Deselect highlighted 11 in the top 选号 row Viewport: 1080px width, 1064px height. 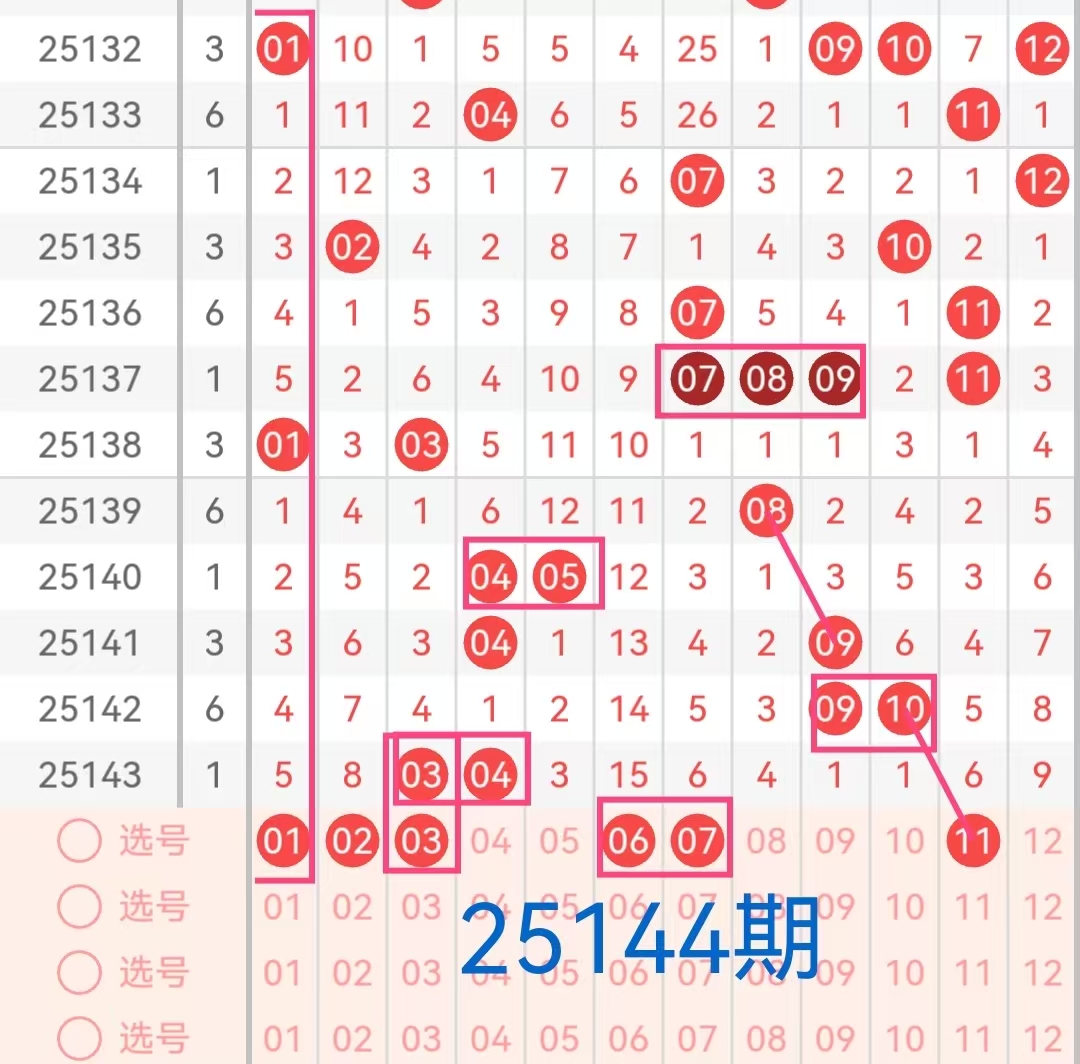pyautogui.click(x=973, y=840)
